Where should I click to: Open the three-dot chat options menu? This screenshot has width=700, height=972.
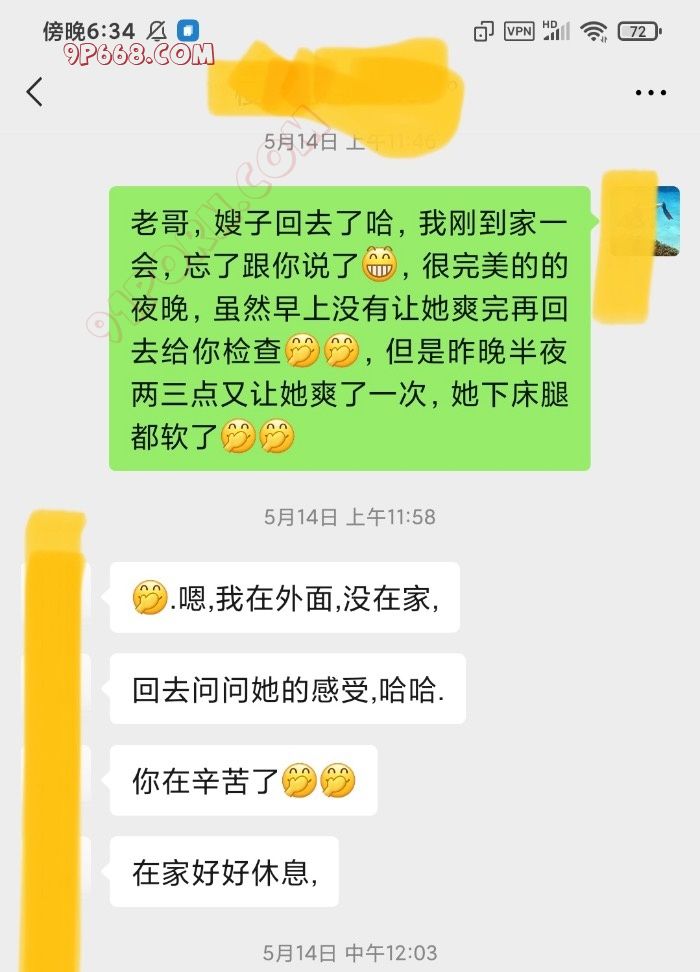coord(650,93)
